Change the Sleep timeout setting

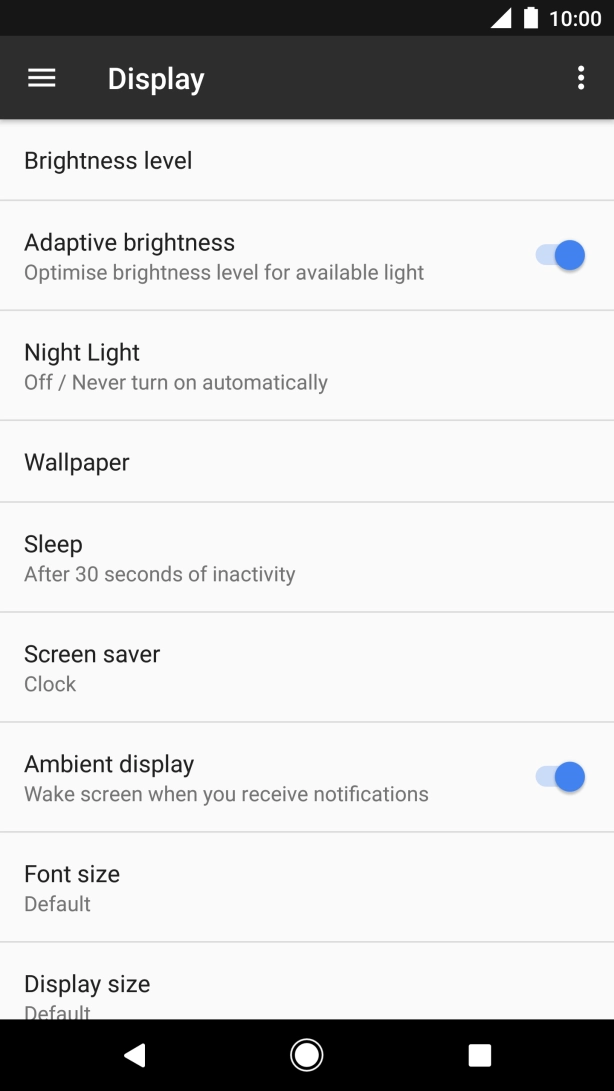[307, 558]
